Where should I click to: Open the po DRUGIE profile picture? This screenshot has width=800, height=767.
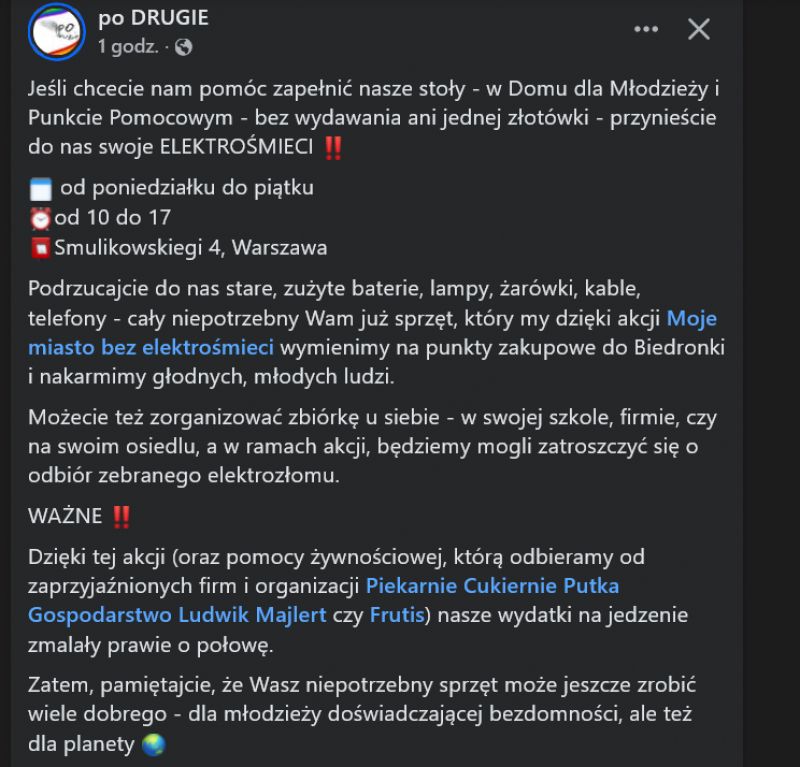58,31
